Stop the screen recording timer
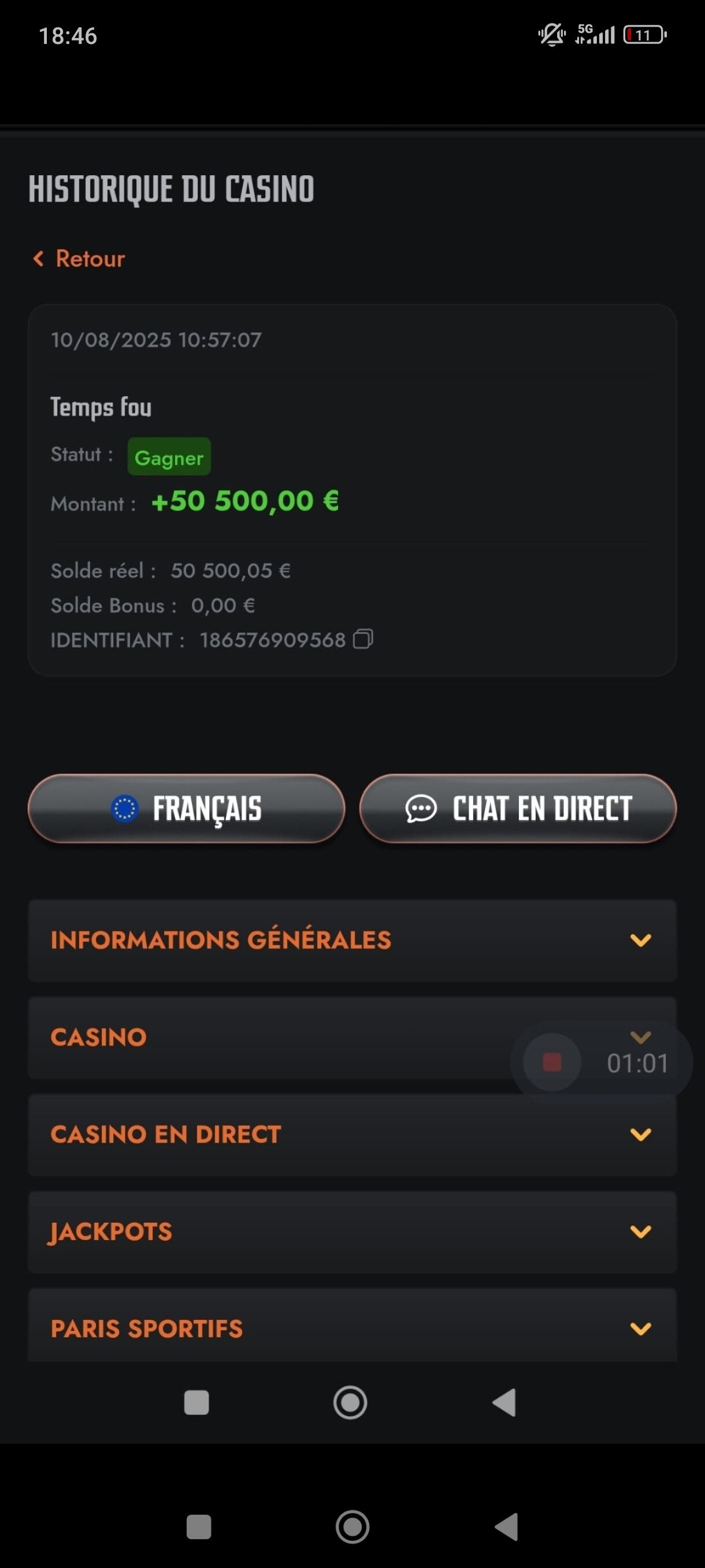 click(552, 1062)
